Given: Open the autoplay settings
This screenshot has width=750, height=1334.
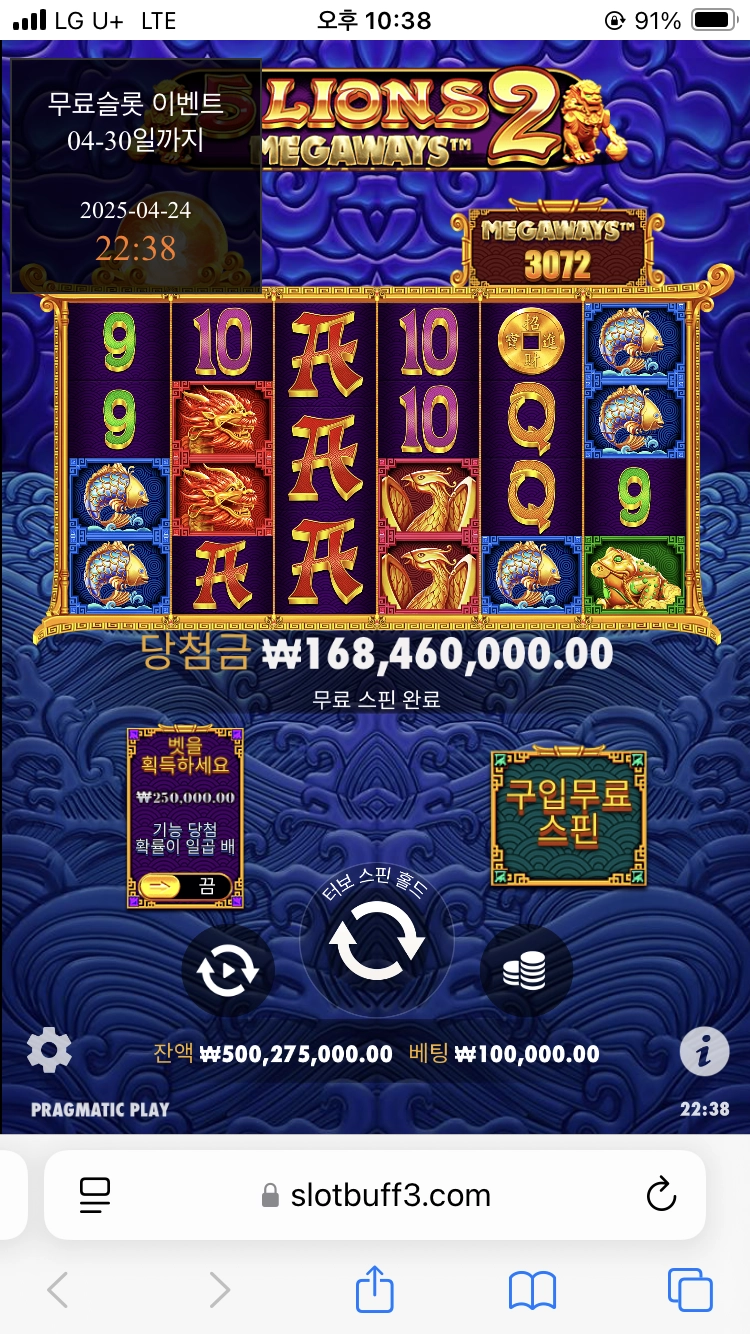Looking at the screenshot, I should pos(228,970).
